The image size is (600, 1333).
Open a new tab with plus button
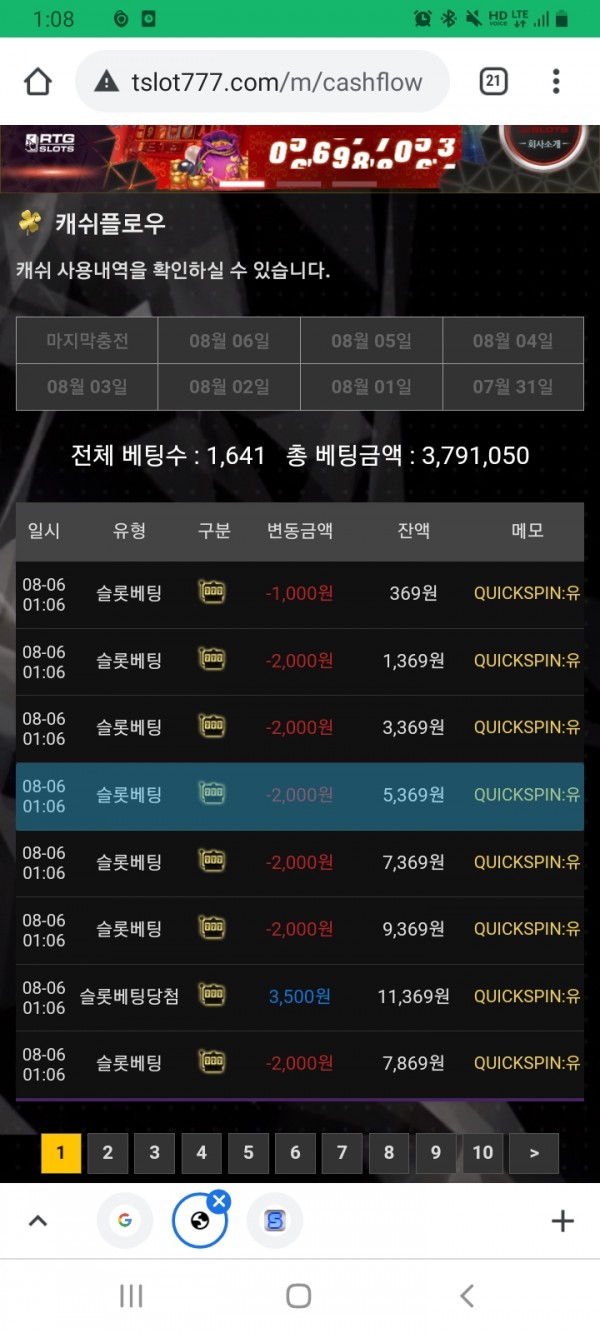pyautogui.click(x=562, y=1220)
